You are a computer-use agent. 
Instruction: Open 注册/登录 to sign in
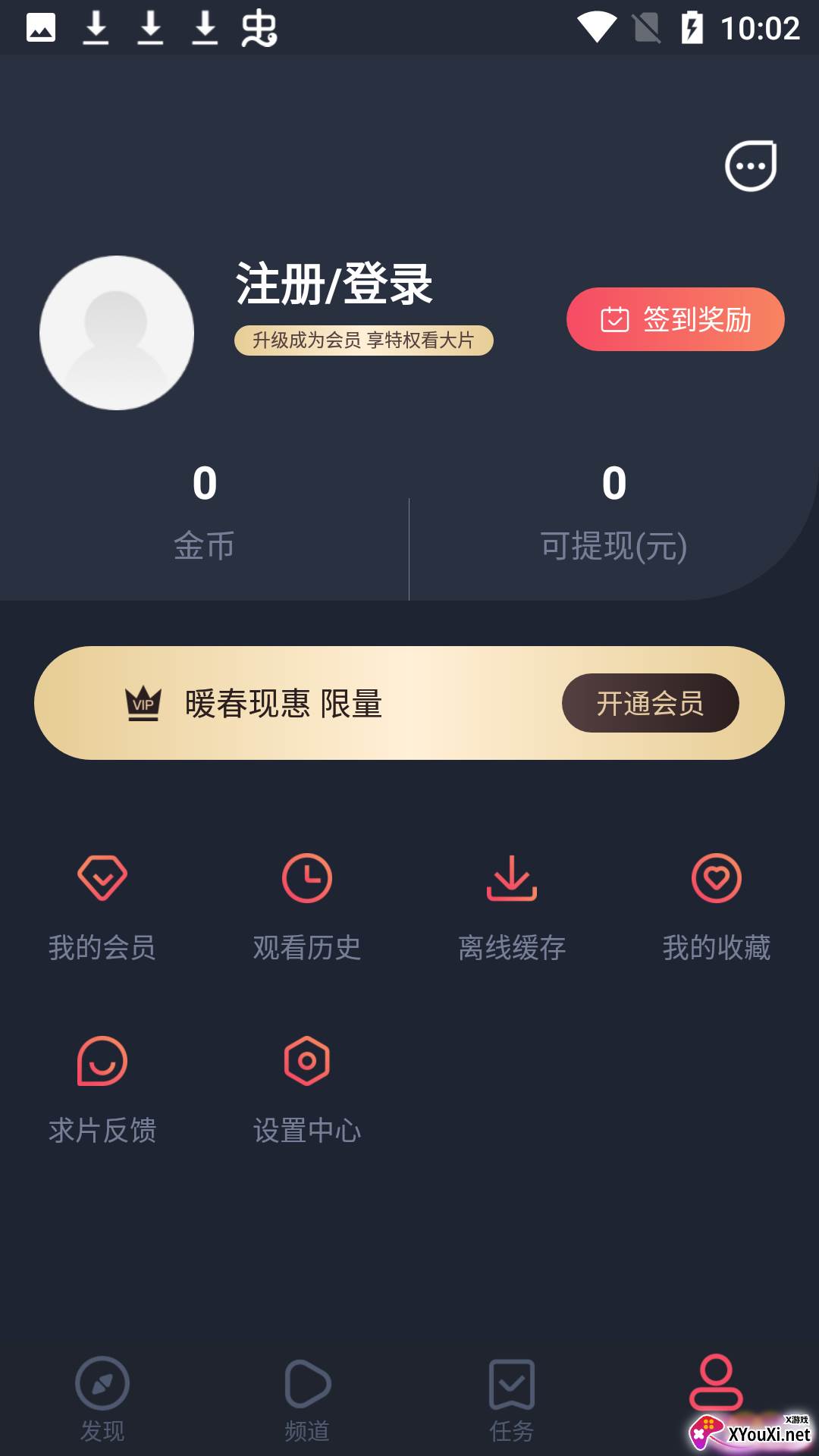pos(334,284)
